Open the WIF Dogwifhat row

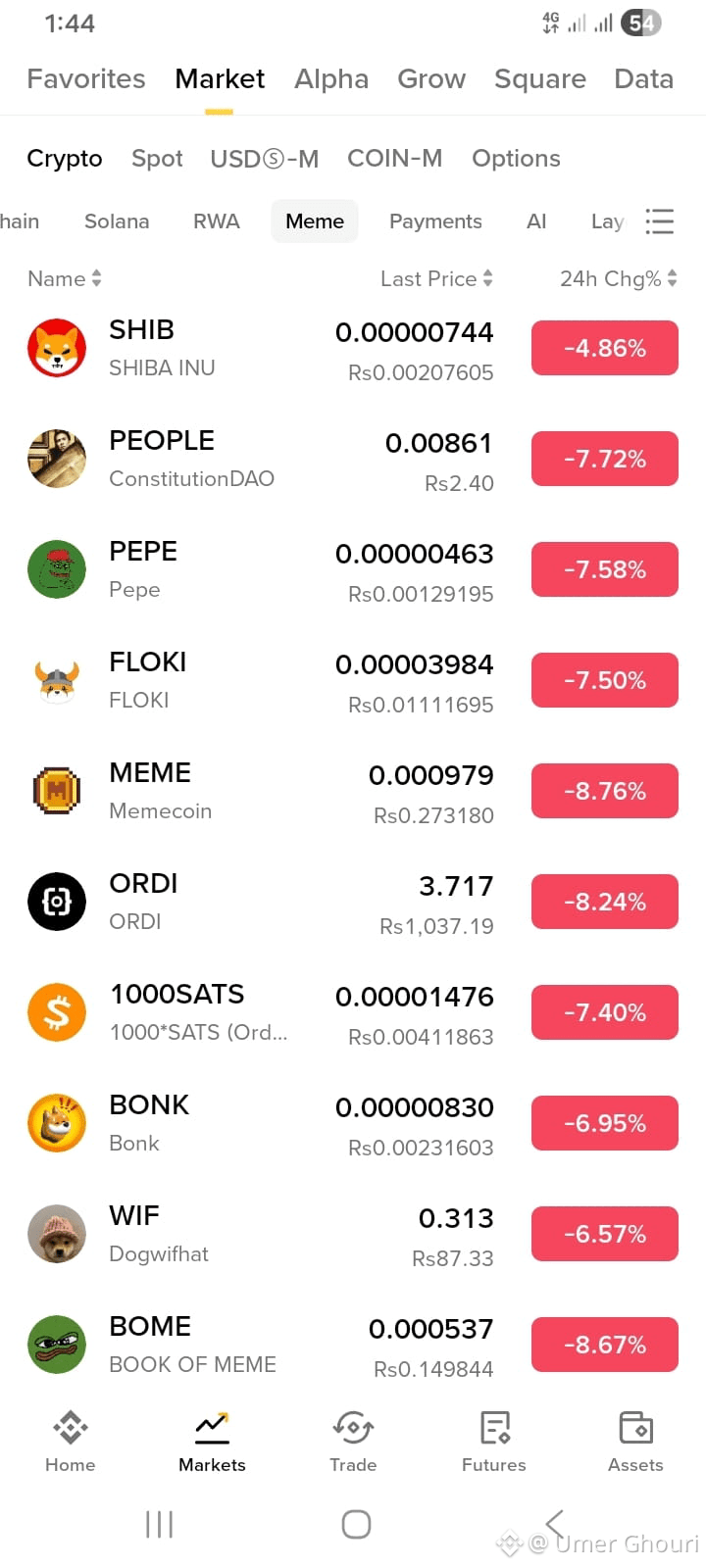[x=353, y=1235]
